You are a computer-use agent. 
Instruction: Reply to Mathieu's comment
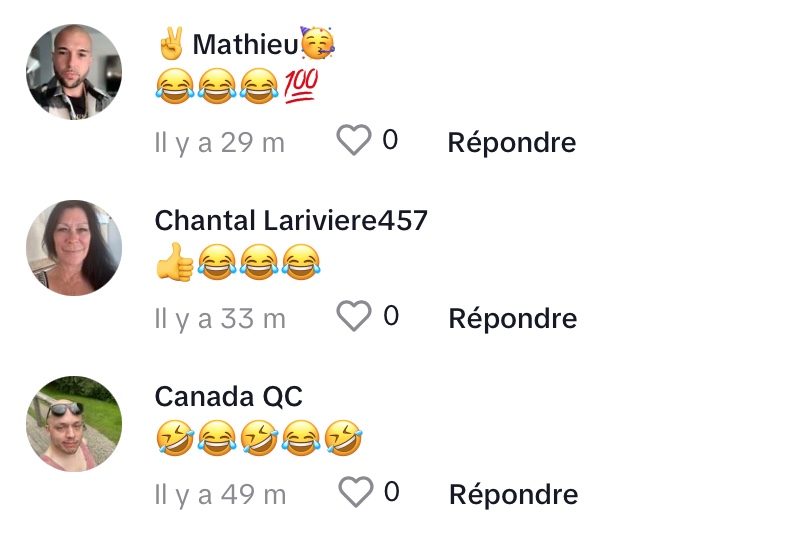click(x=511, y=142)
